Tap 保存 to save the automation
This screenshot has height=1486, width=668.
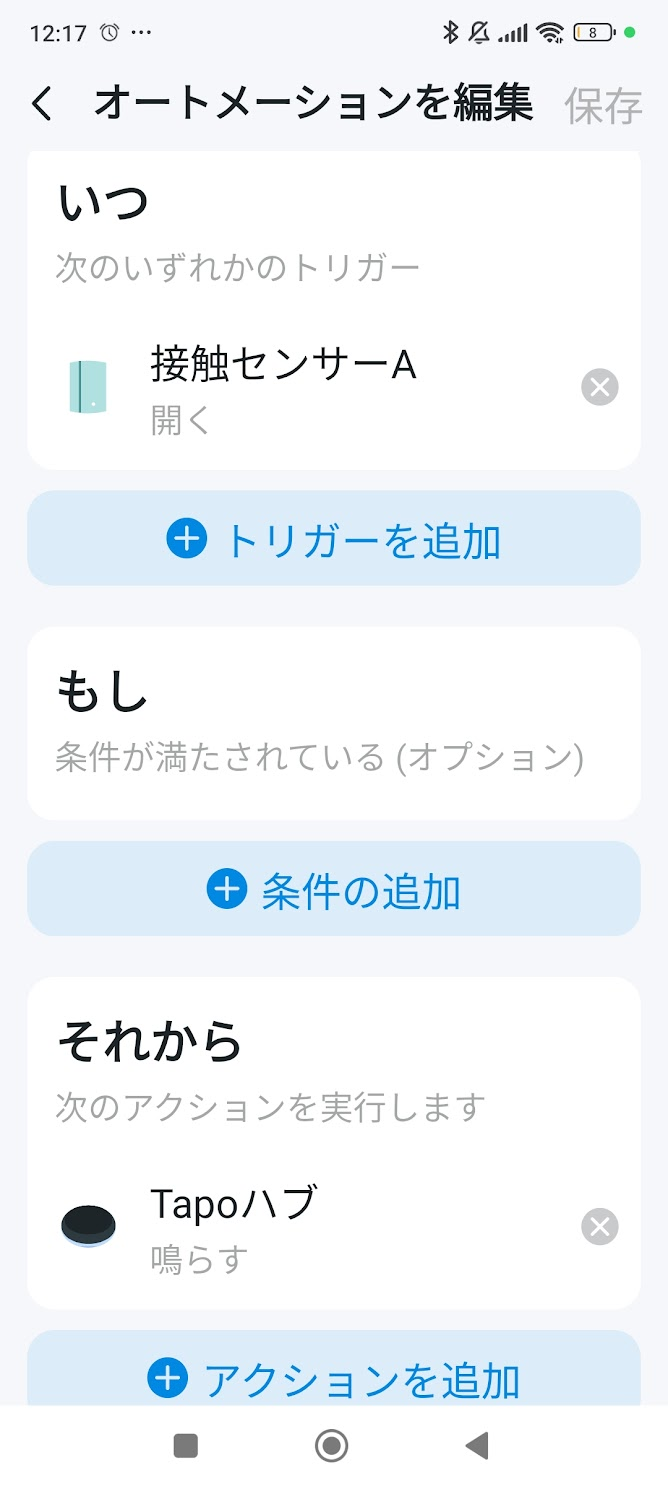coord(603,105)
